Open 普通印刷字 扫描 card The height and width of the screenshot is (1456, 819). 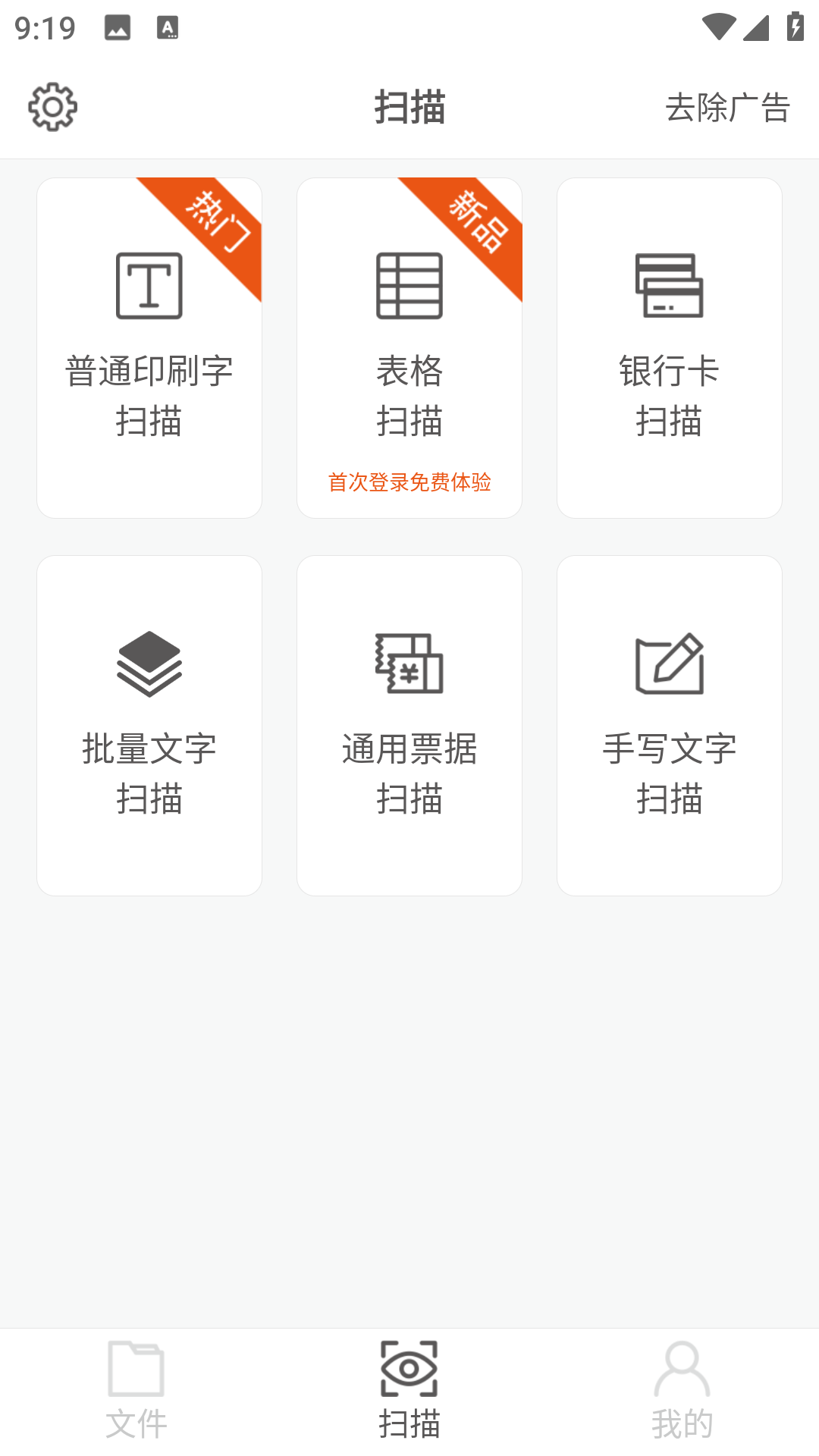149,348
